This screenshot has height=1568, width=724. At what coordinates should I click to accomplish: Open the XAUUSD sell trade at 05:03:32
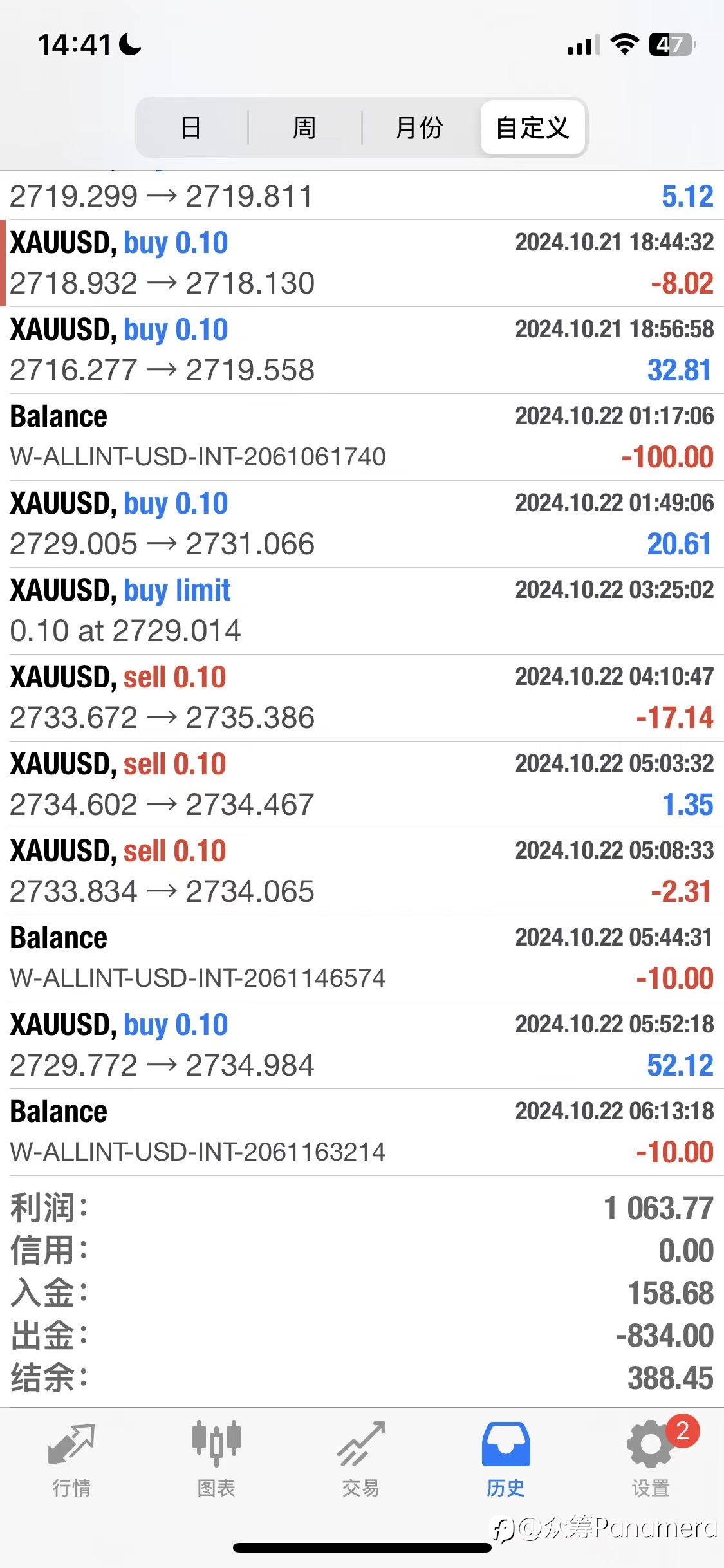362,785
